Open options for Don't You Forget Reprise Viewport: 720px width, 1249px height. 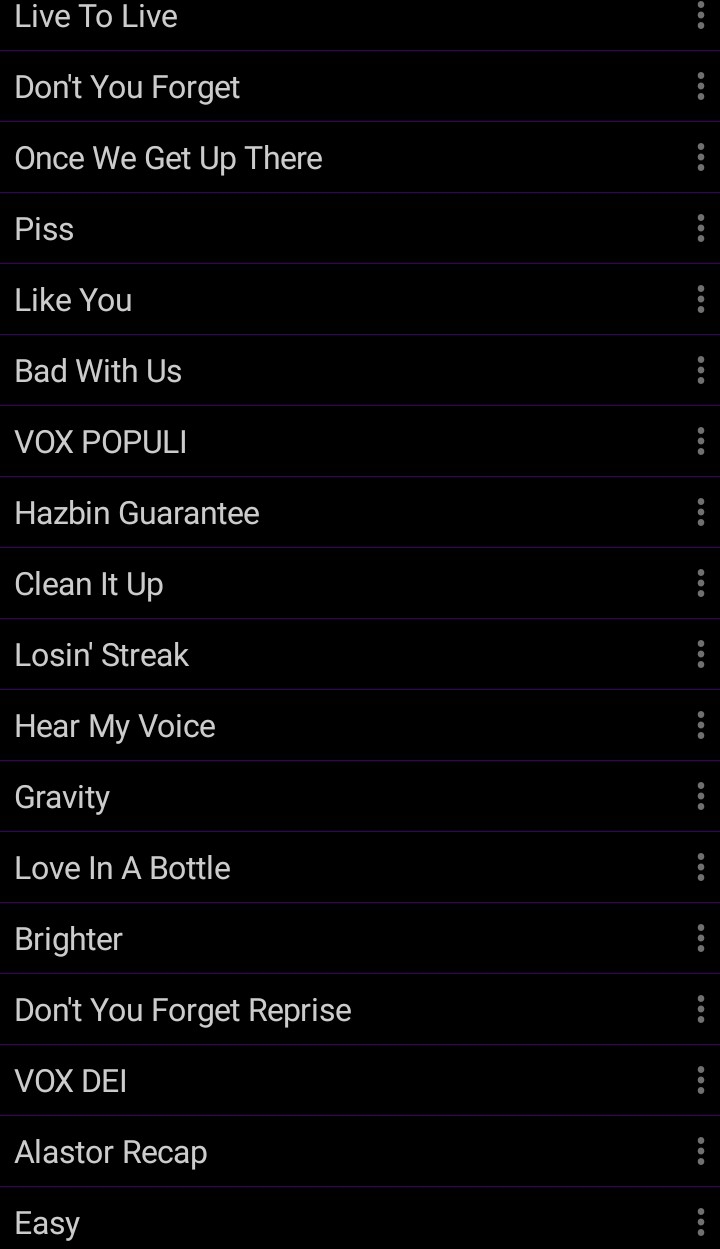tap(700, 1010)
